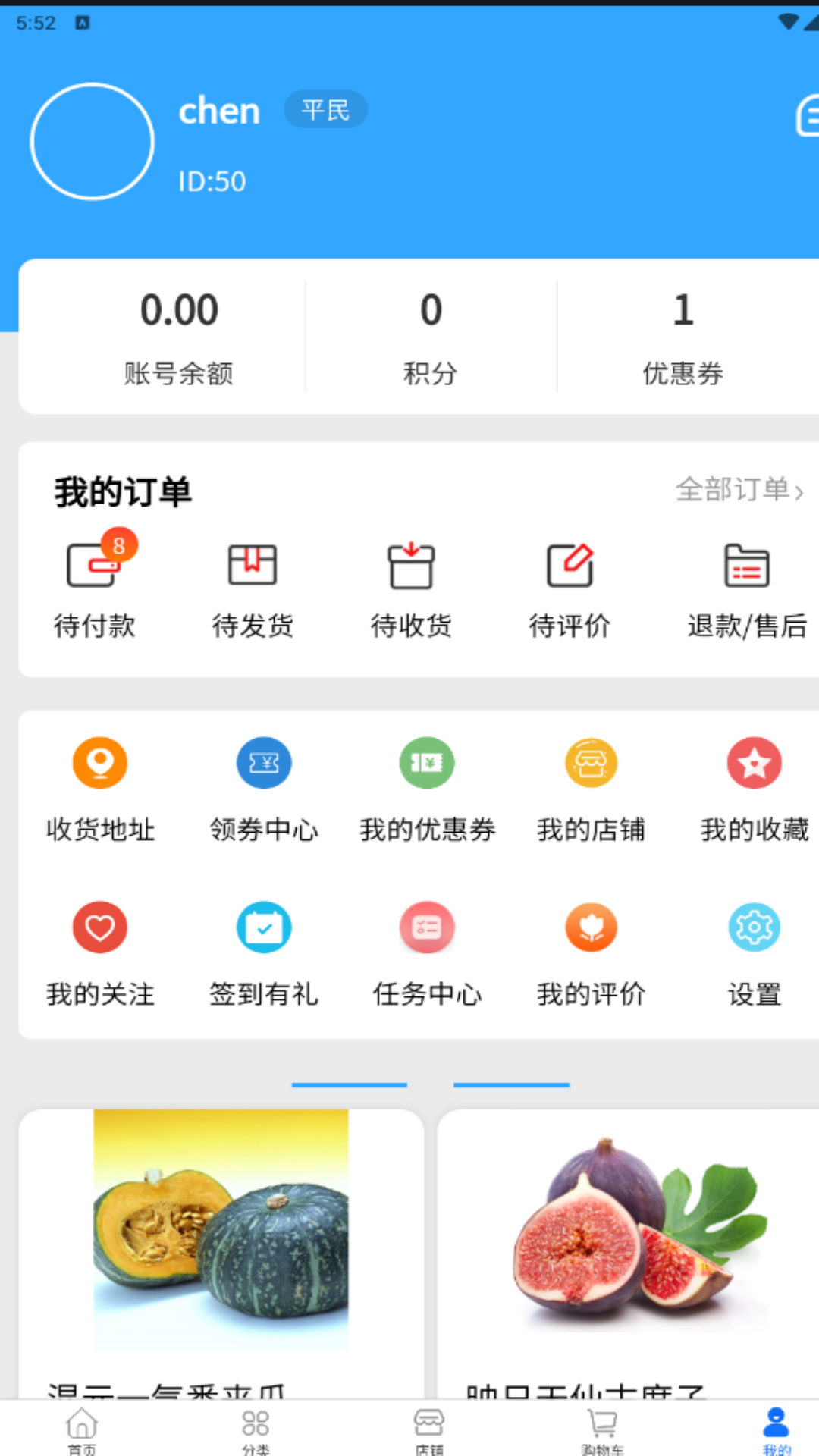Open 全部订单 link
This screenshot has height=1456, width=819.
tap(739, 490)
